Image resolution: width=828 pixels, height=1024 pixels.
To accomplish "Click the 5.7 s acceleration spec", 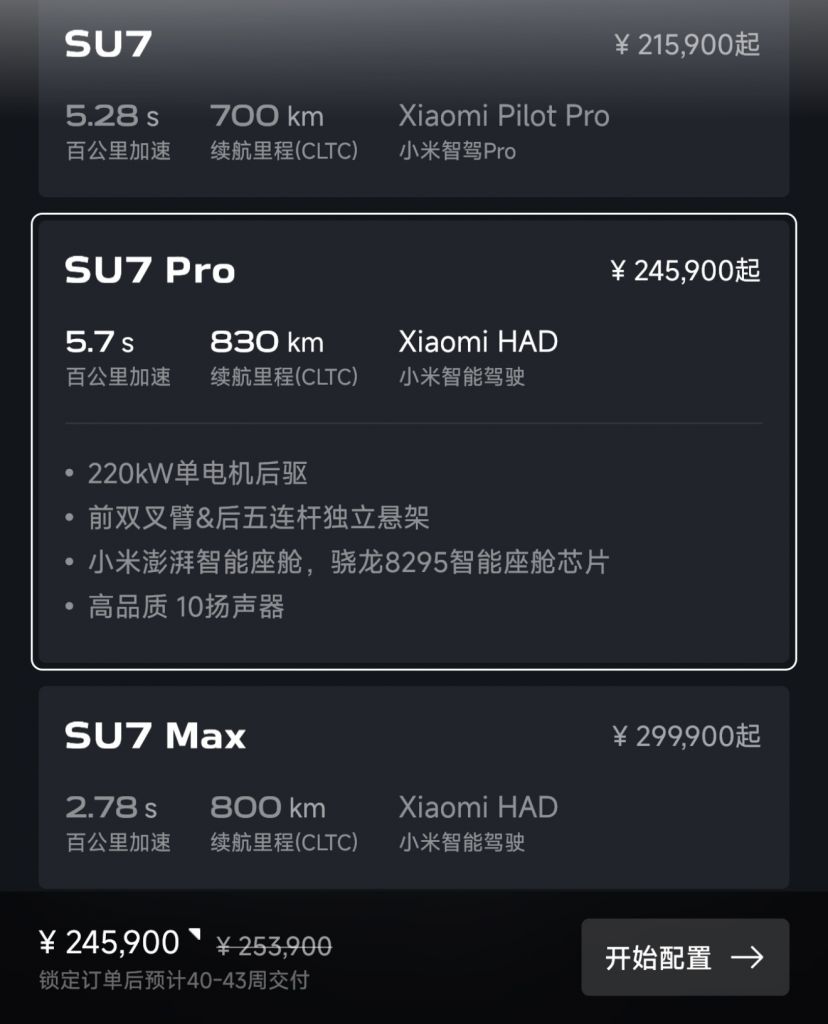I will click(94, 342).
